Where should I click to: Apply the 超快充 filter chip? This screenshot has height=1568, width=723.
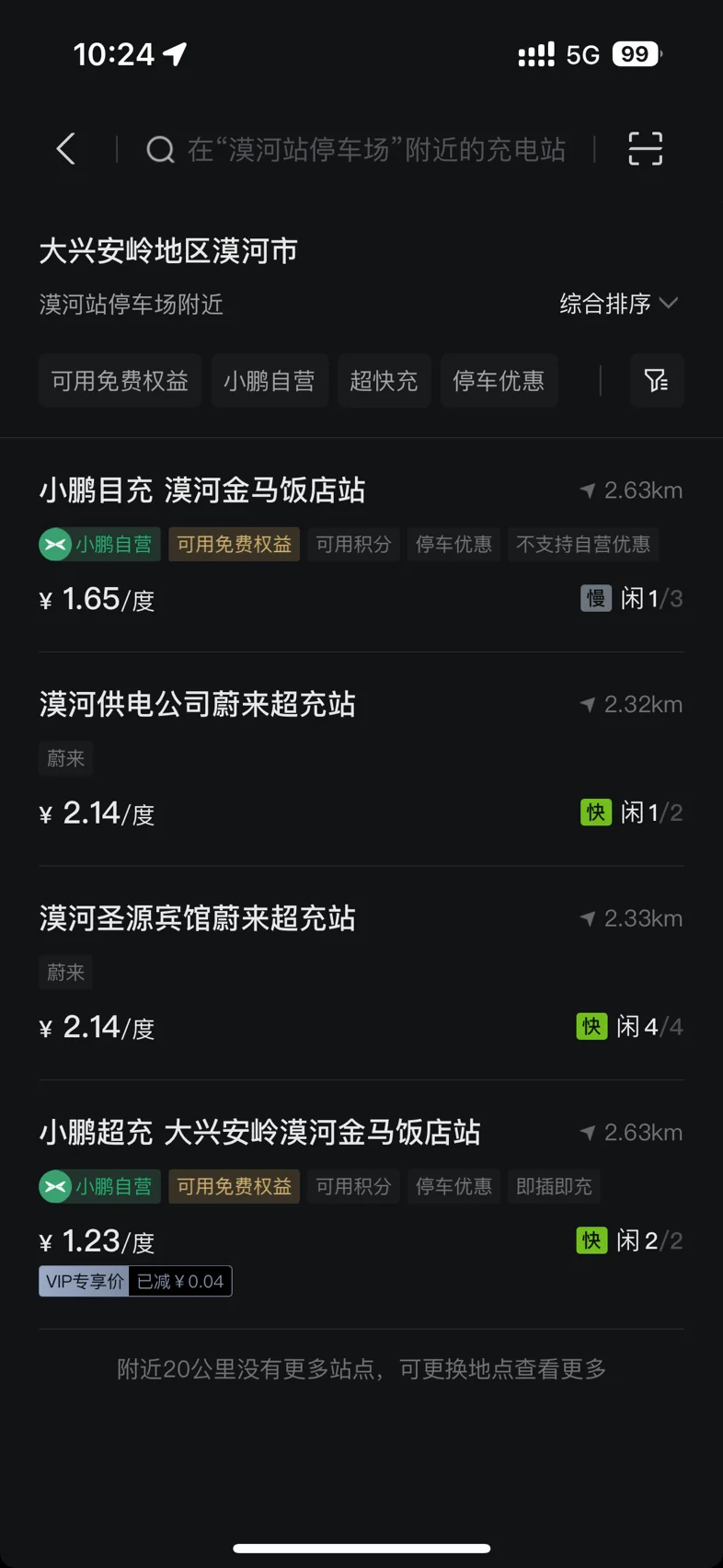[384, 381]
